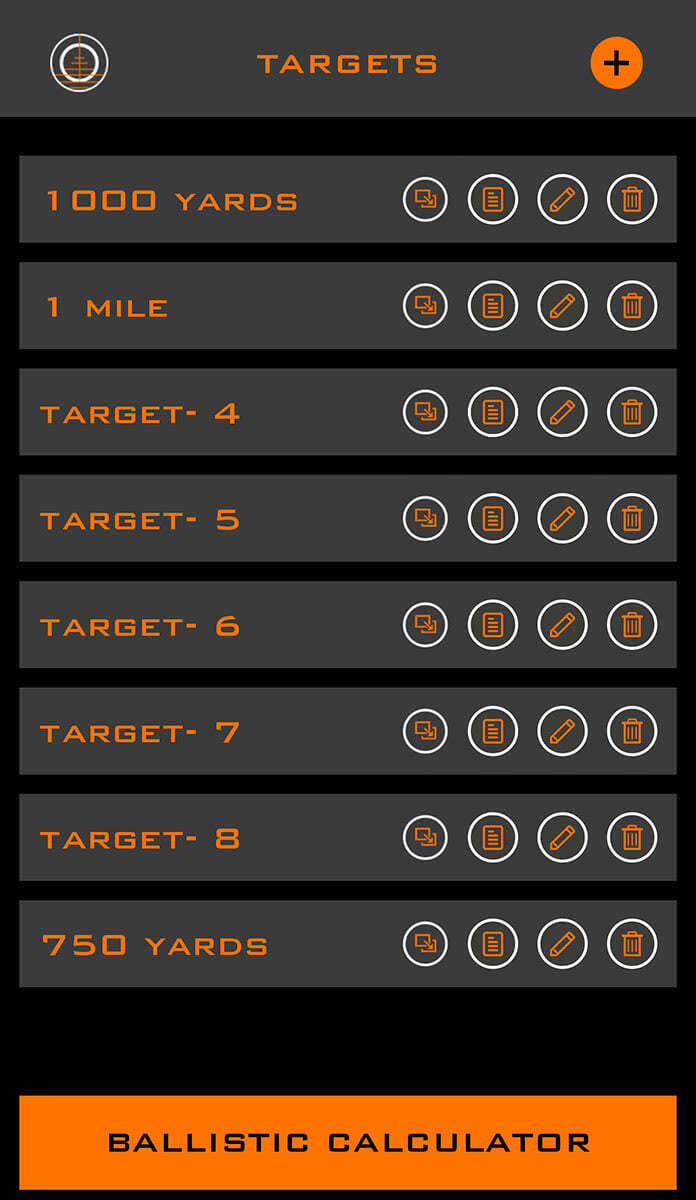This screenshot has width=696, height=1200.
Task: Edit the 1000 Yards target
Action: point(562,199)
